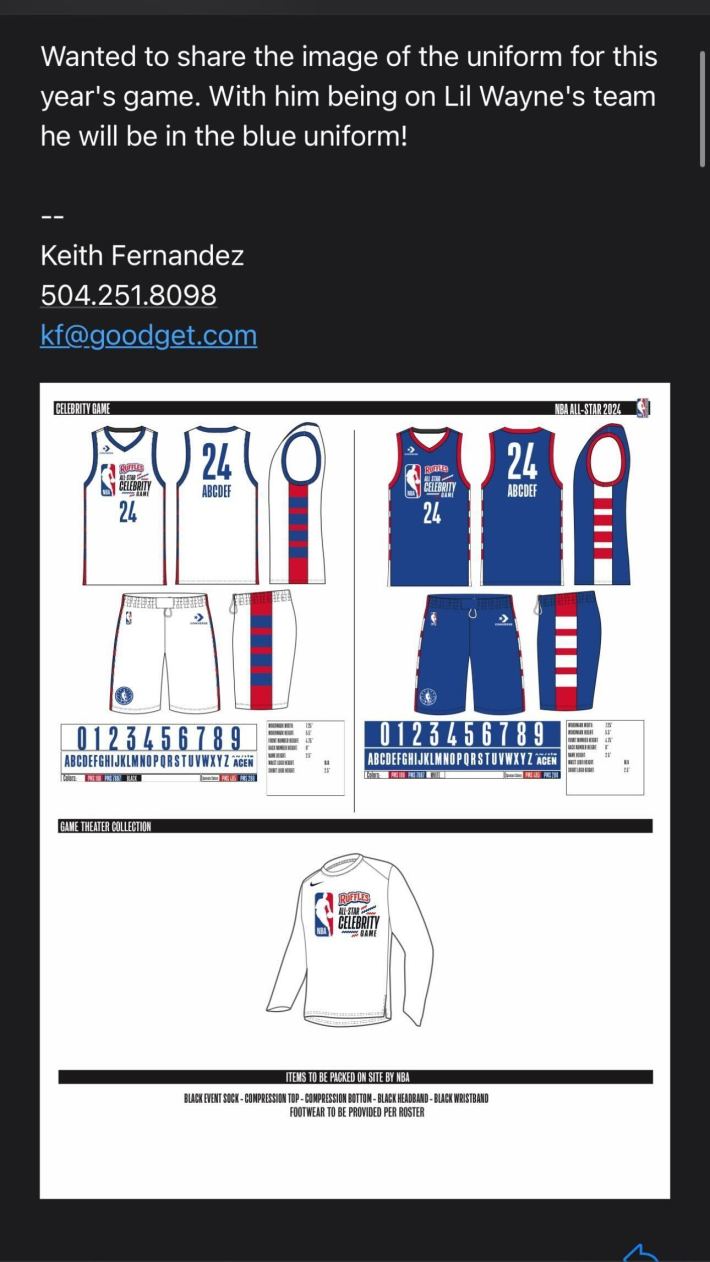Tap the reply arrow icon
Image resolution: width=710 pixels, height=1262 pixels.
640,1252
